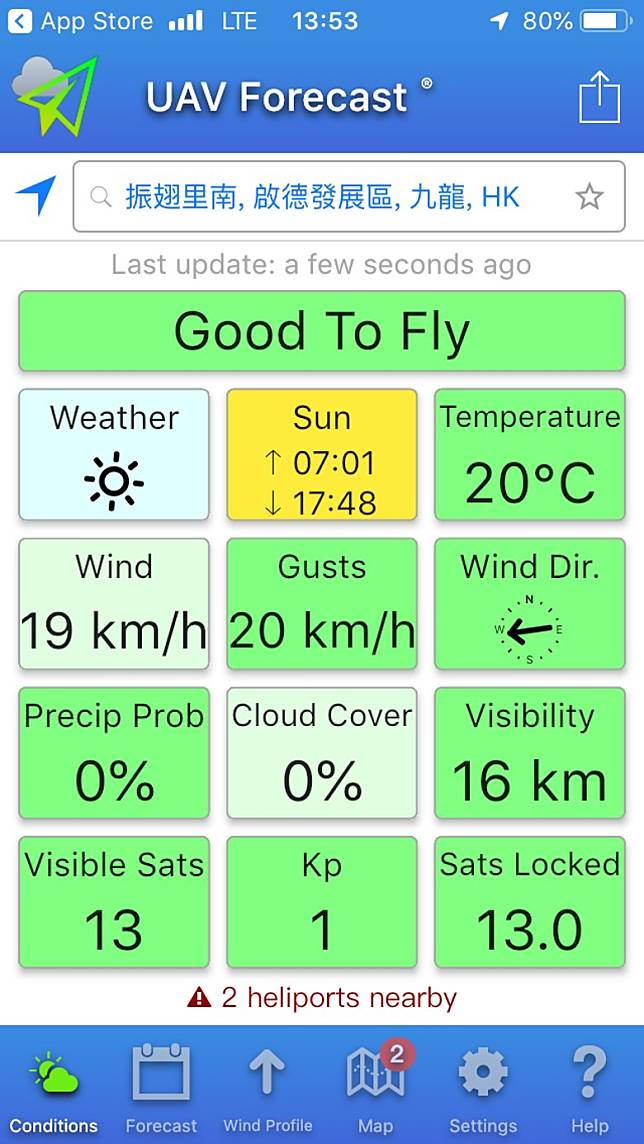This screenshot has height=1144, width=644.
Task: Favorite this location with the star
Action: coord(590,197)
